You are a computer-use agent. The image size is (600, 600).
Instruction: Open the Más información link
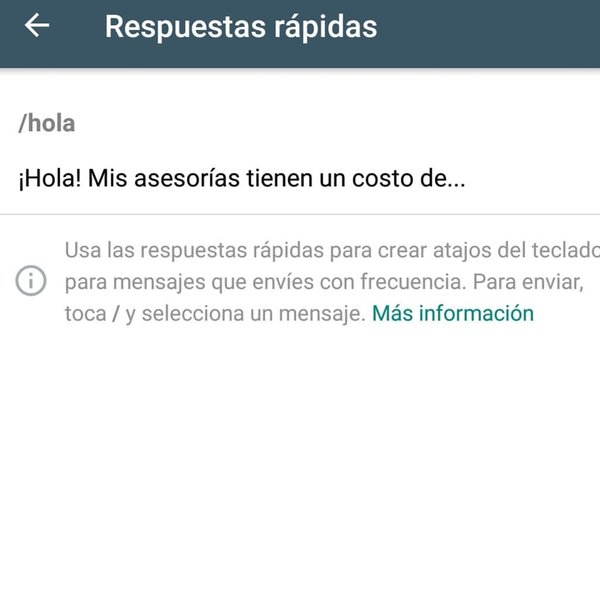click(452, 314)
